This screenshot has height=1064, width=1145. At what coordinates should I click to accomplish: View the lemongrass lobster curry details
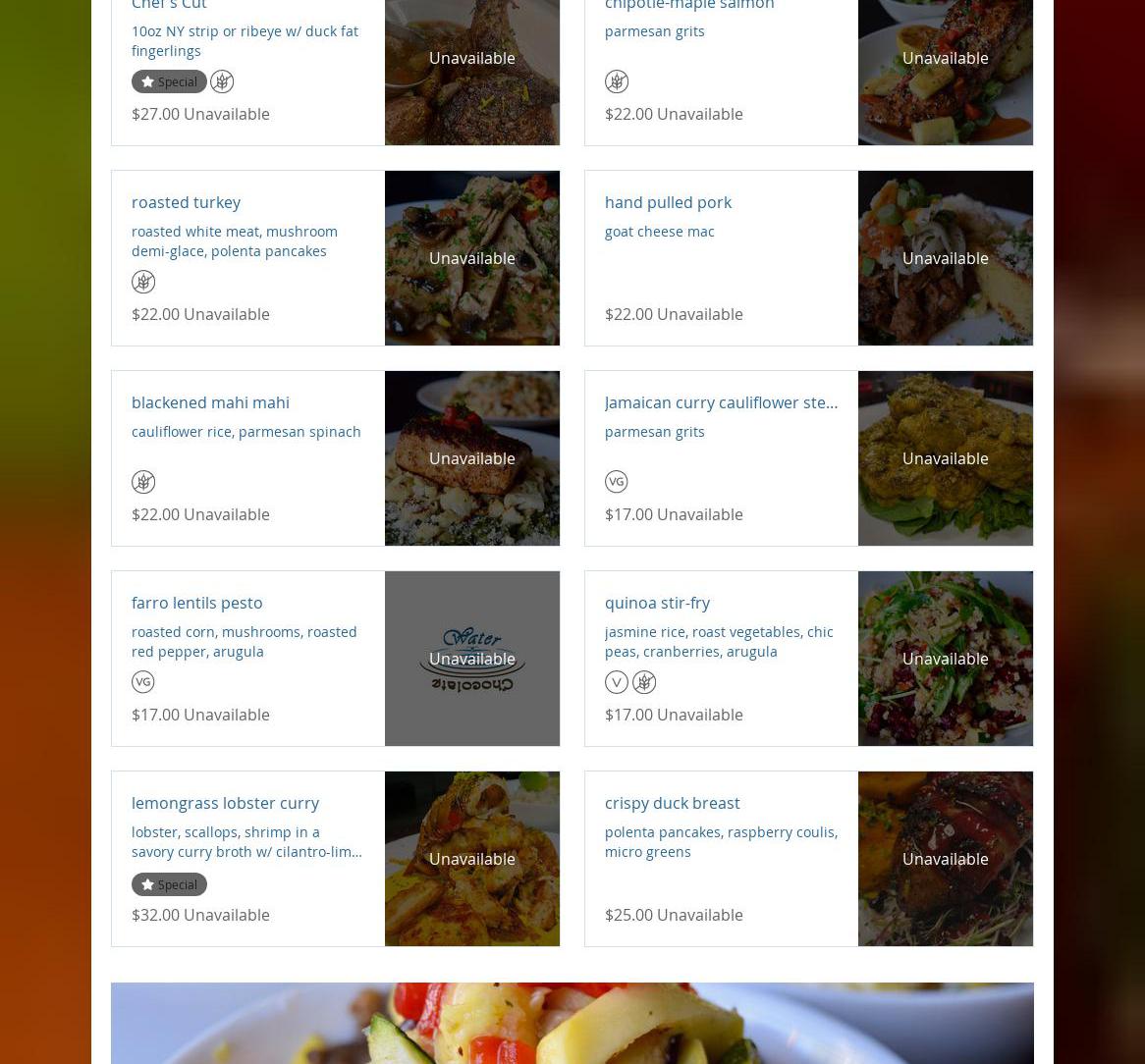coord(225,803)
